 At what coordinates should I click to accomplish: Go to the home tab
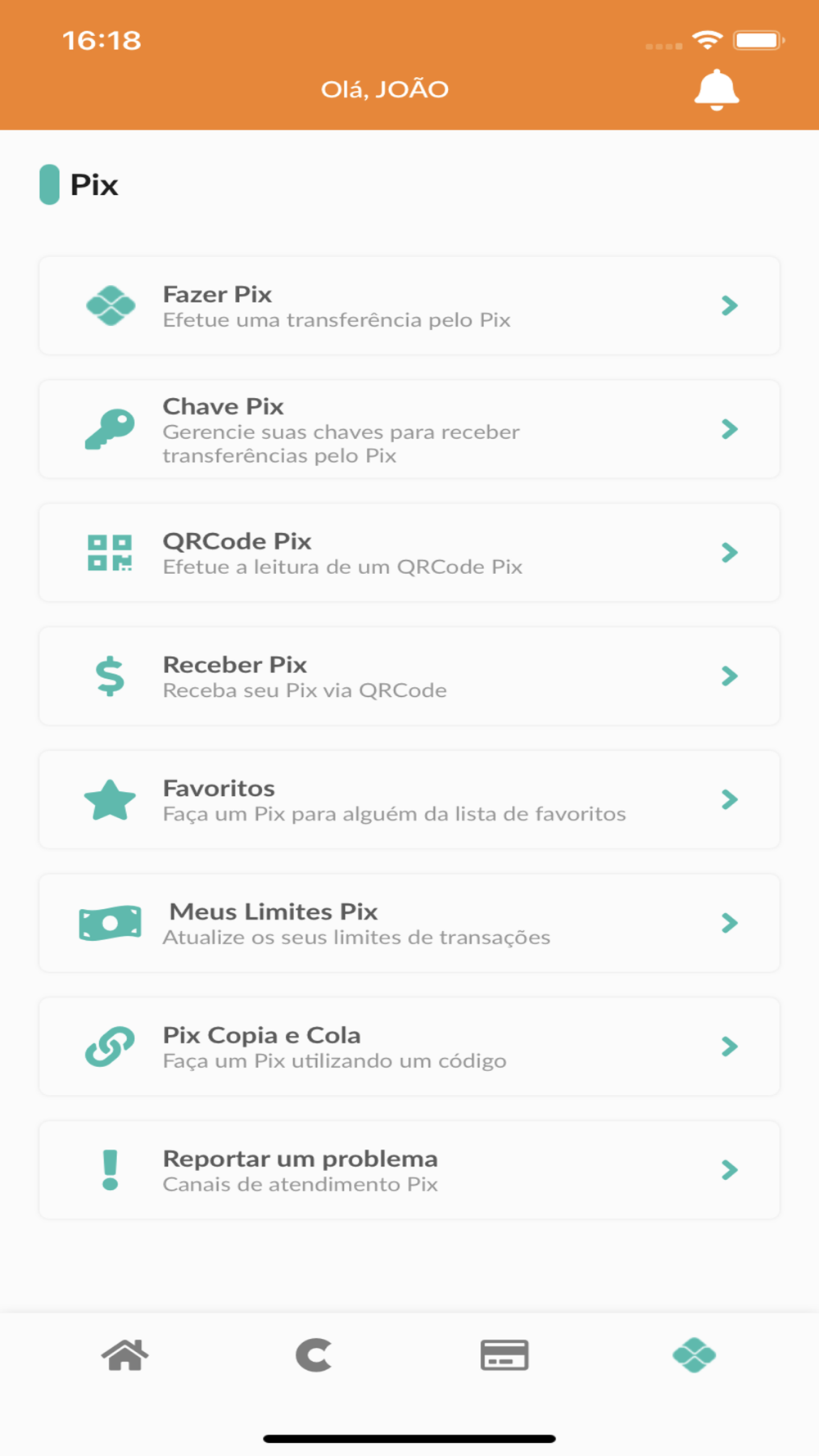(x=124, y=1355)
